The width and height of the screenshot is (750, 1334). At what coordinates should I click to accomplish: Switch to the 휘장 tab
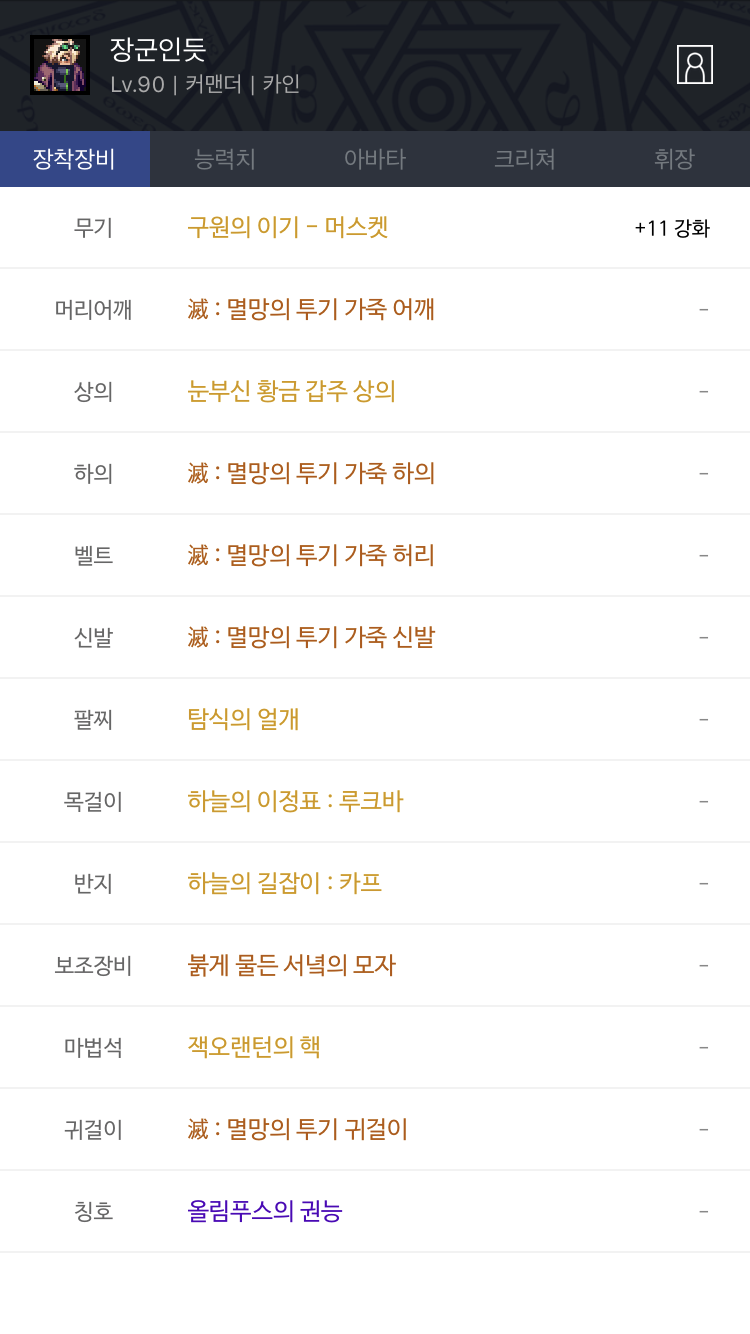click(674, 159)
